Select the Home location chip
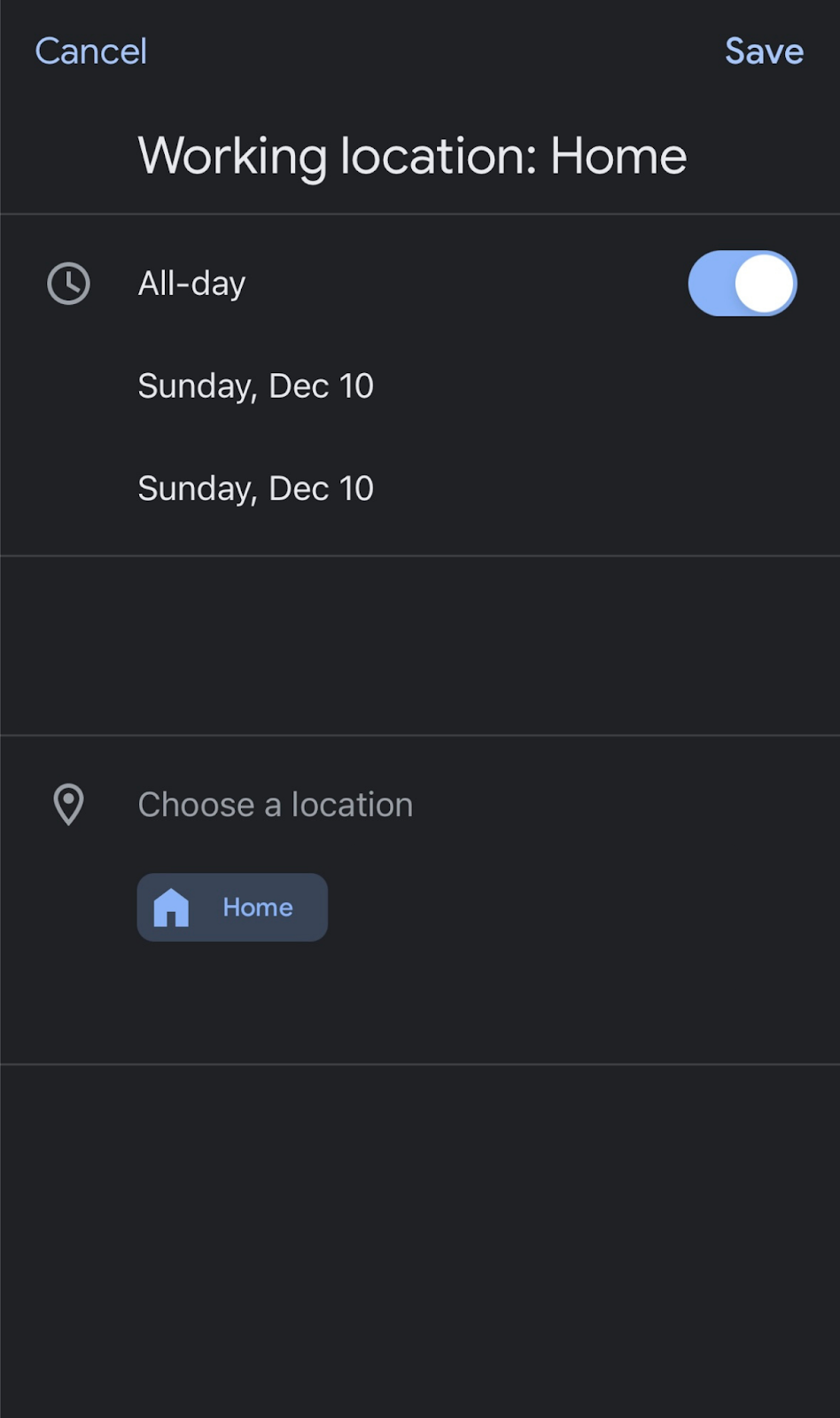This screenshot has height=1418, width=840. pyautogui.click(x=232, y=908)
